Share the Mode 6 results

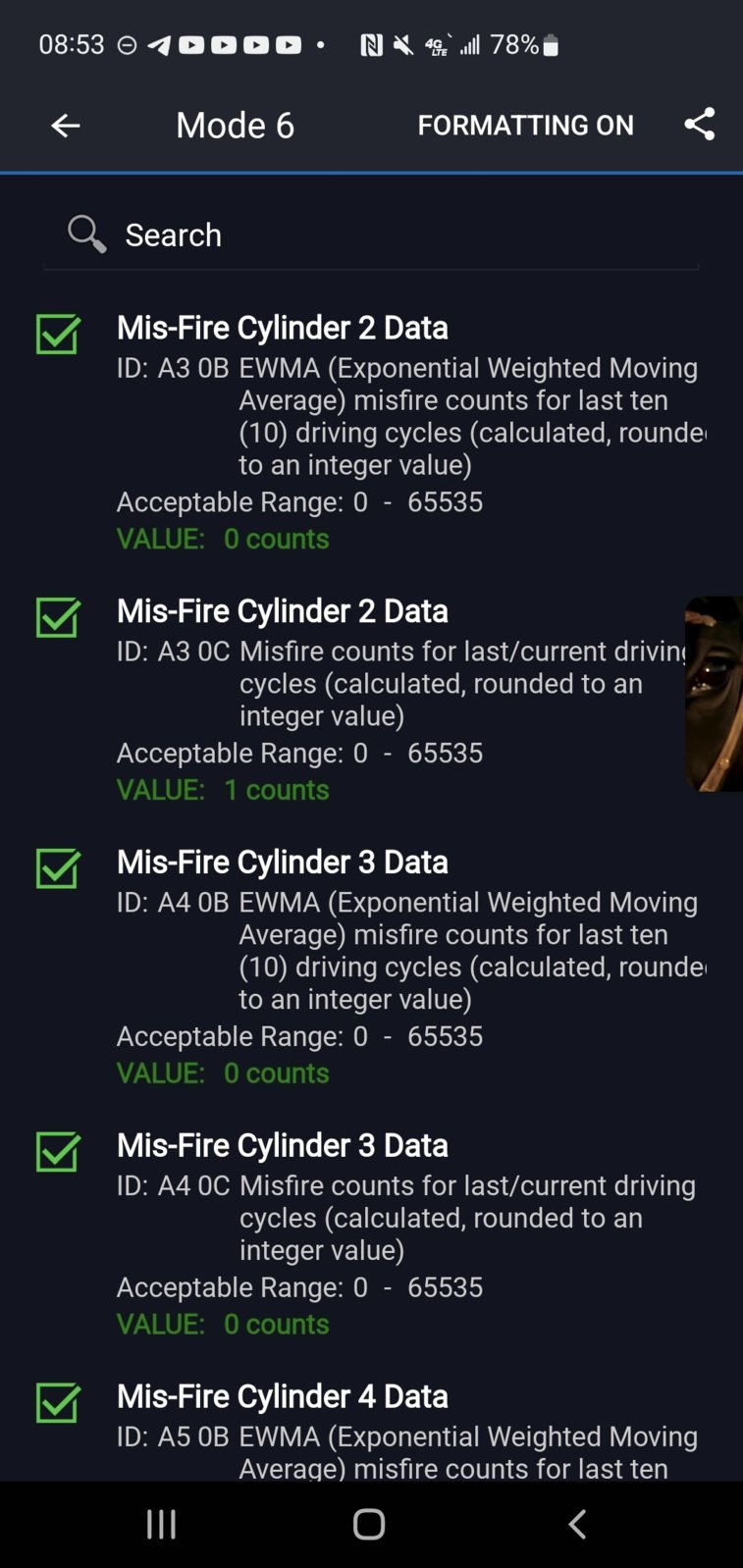[x=699, y=125]
